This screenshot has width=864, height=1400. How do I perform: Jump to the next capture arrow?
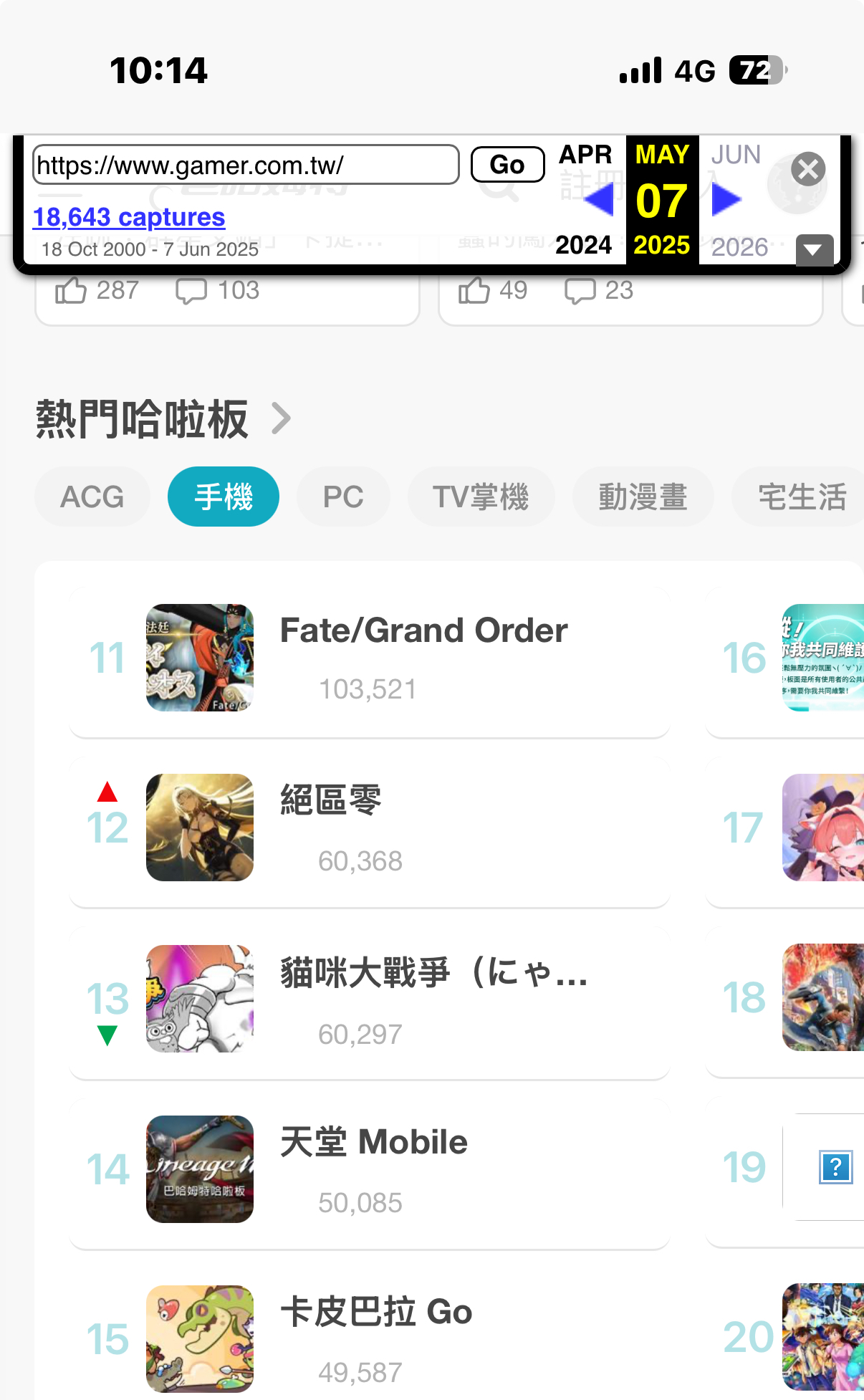click(726, 200)
